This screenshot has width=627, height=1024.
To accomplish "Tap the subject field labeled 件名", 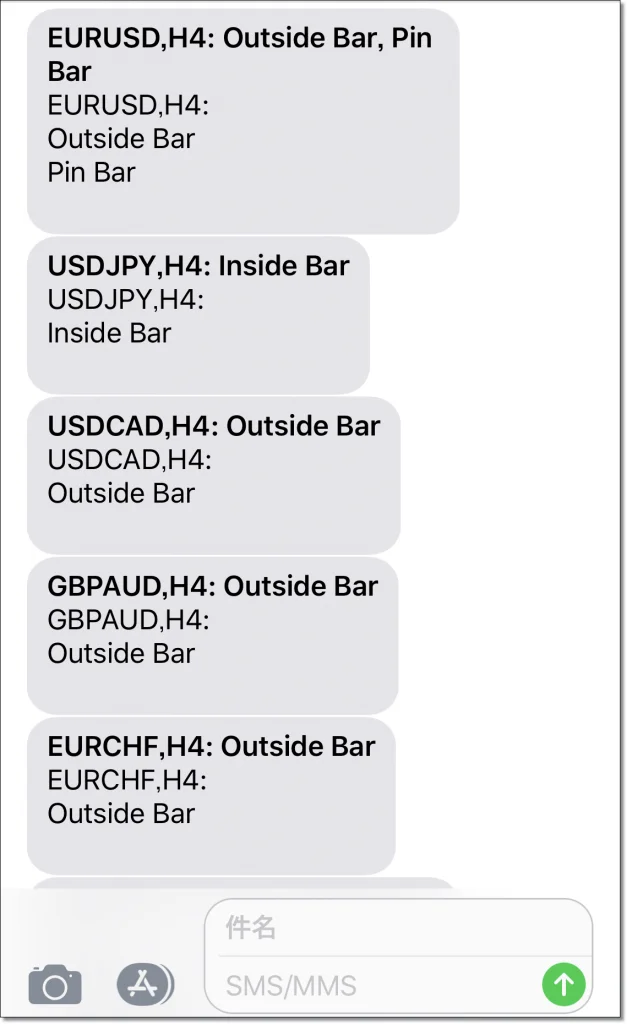I will click(398, 928).
